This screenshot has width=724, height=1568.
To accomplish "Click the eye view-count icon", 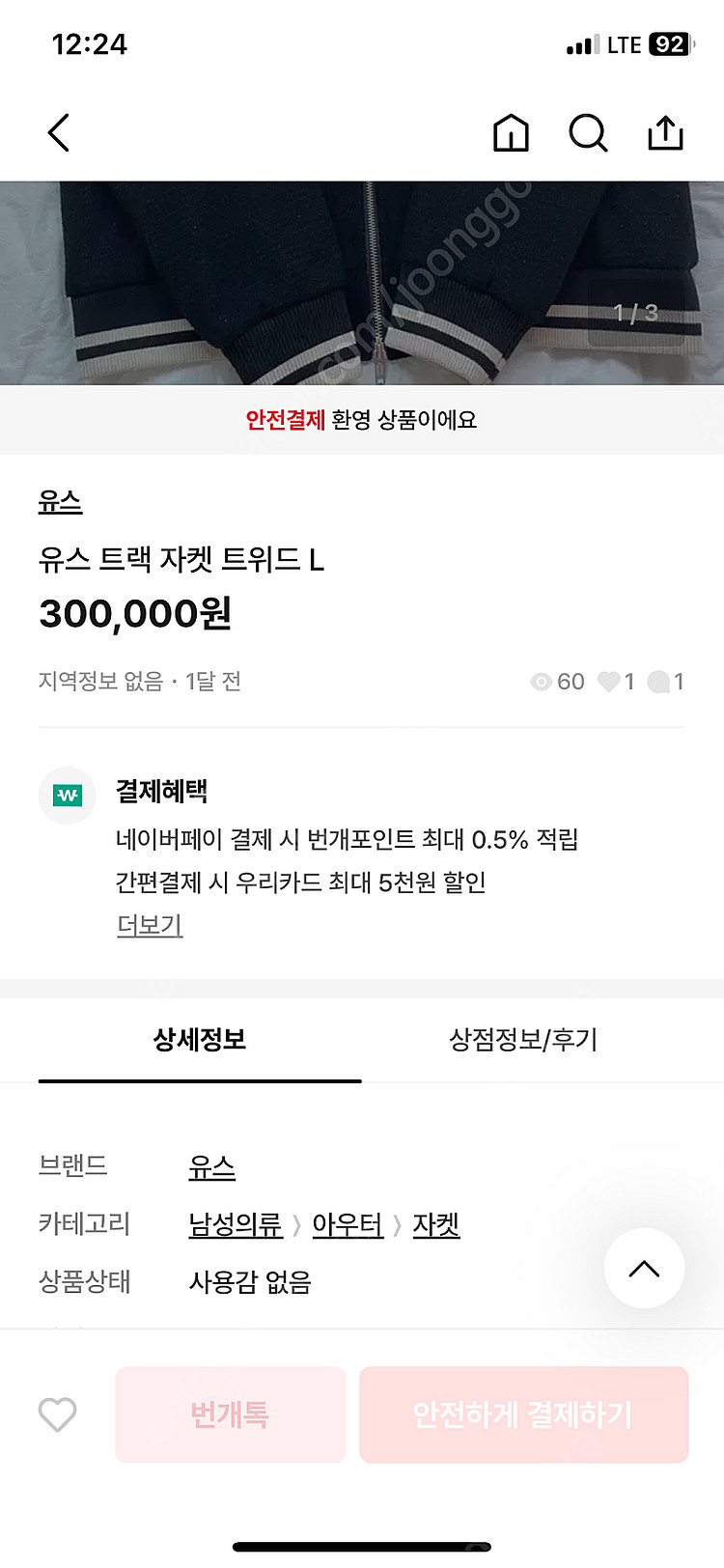I will [x=541, y=682].
